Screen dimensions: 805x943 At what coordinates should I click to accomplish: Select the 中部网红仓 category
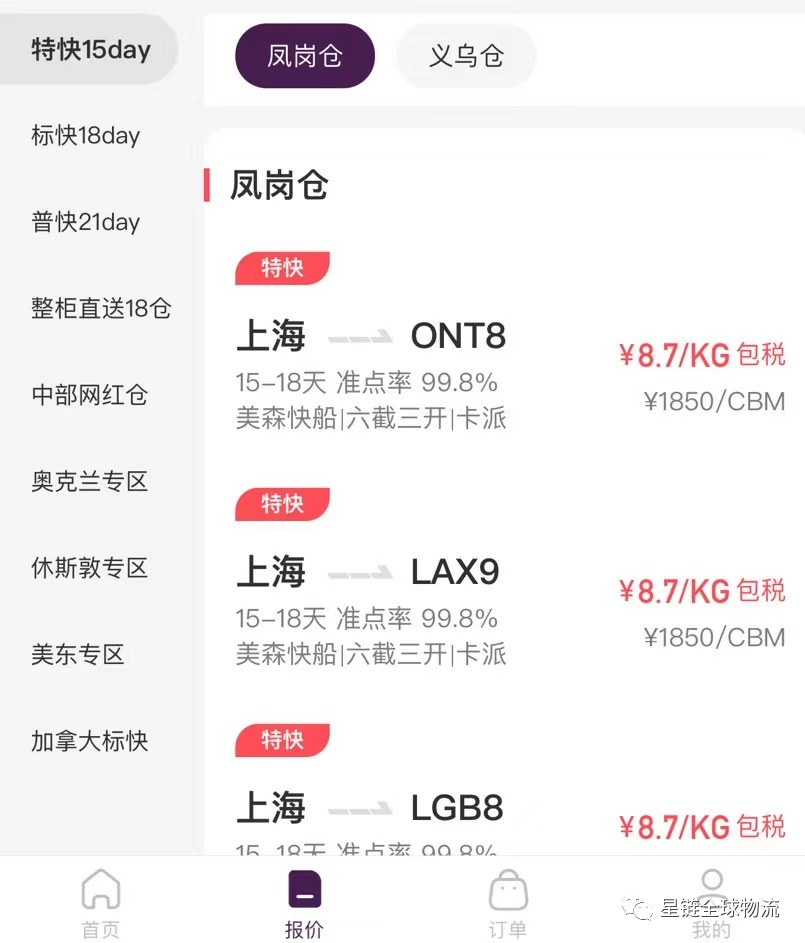click(90, 395)
